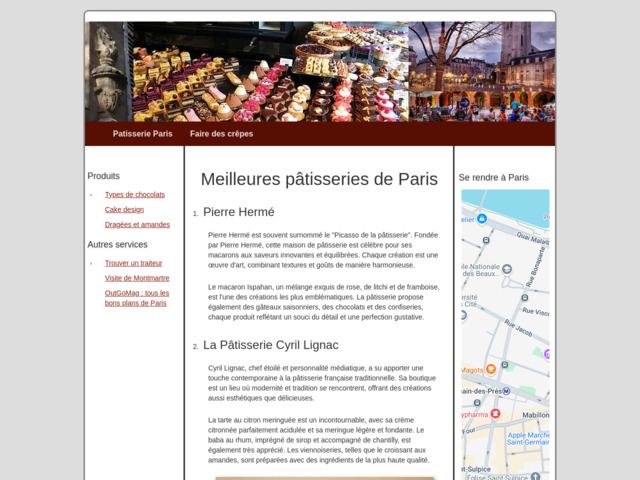Go to Faire des crêpes page

pyautogui.click(x=221, y=133)
